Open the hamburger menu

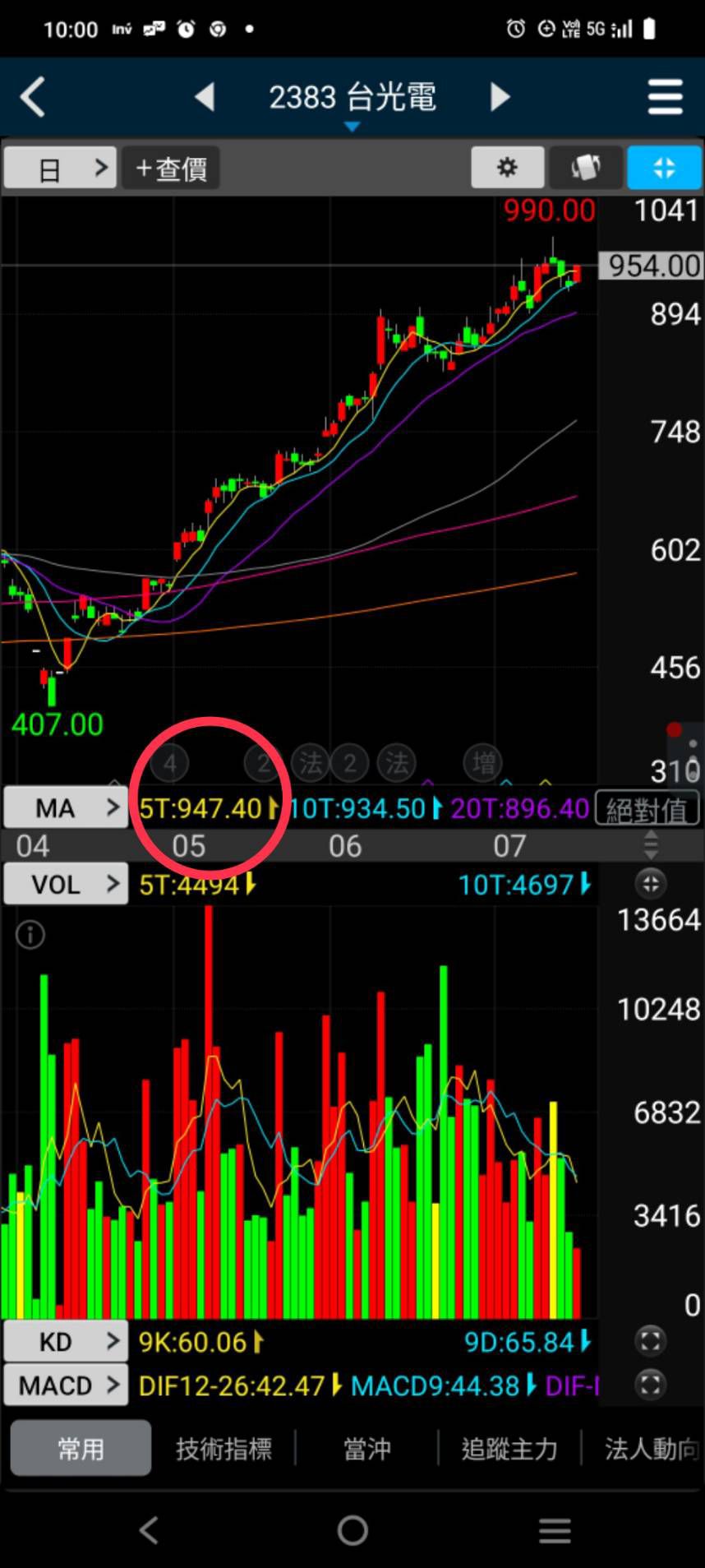pos(665,97)
